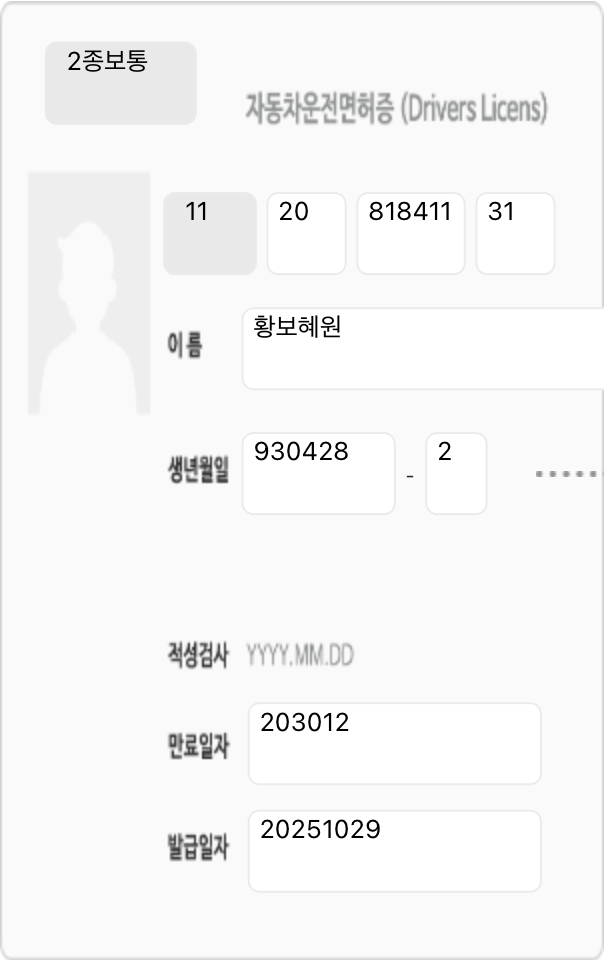Open the region code box showing 11
This screenshot has height=960, width=604.
click(210, 234)
